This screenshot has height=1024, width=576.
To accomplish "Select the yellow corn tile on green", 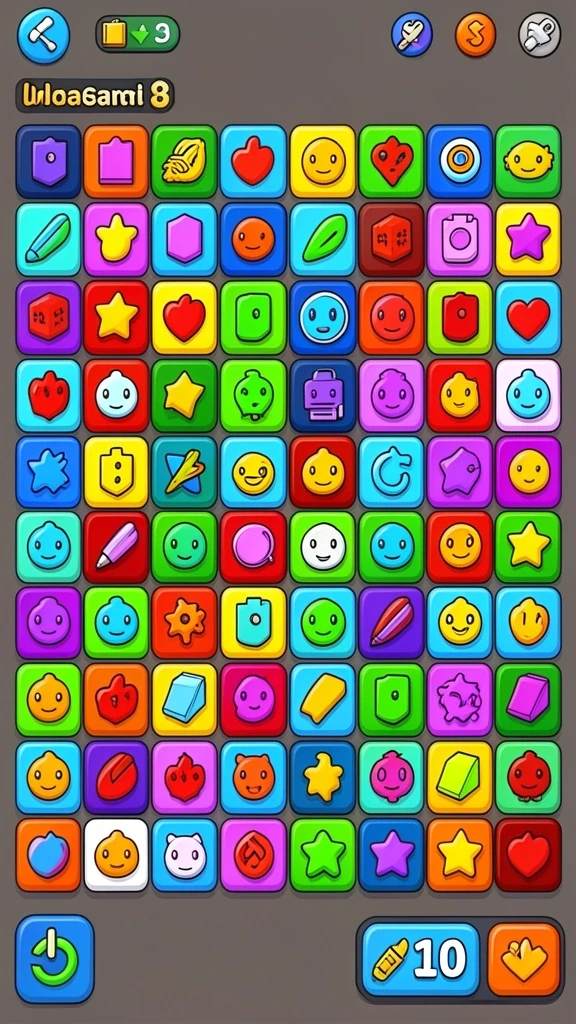I will click(x=185, y=161).
